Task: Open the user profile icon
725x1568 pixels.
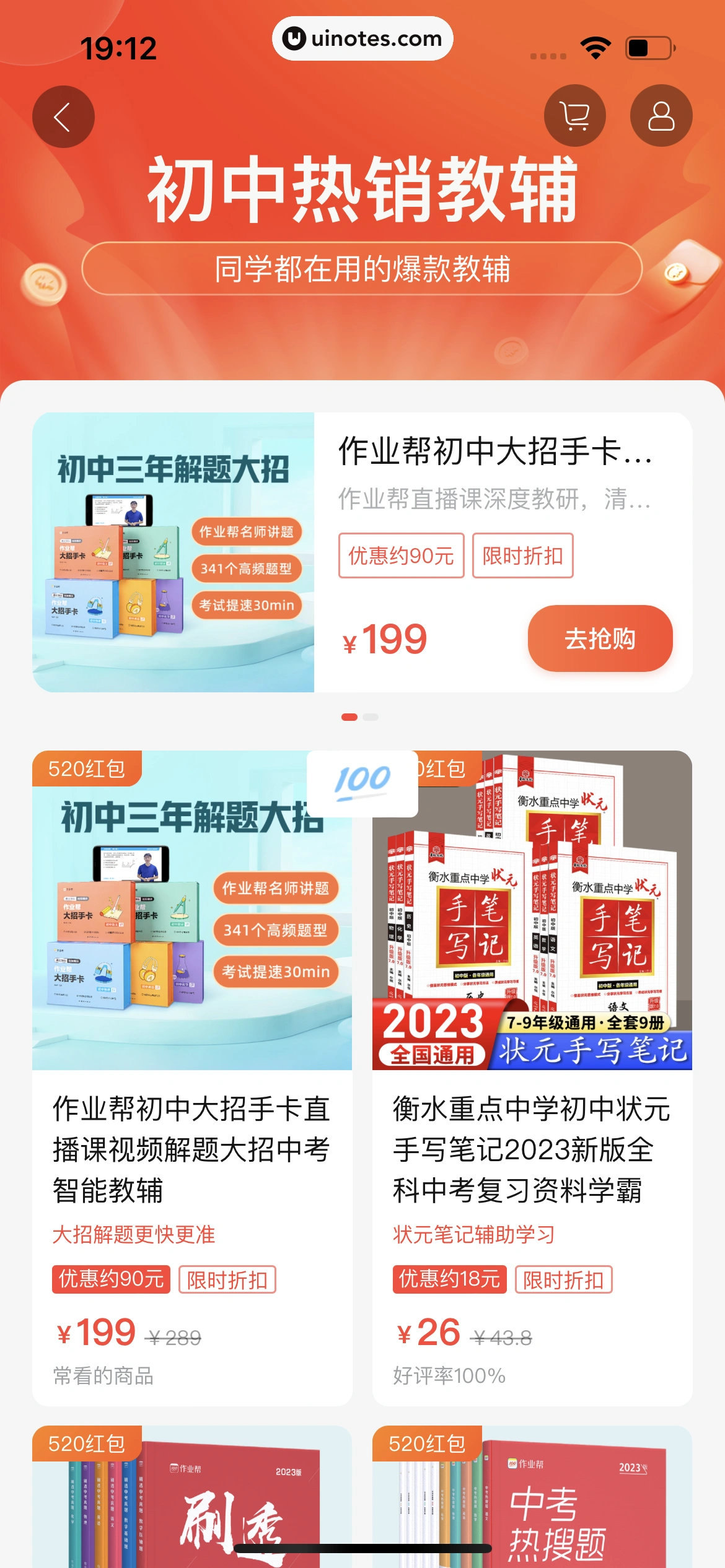Action: point(661,116)
